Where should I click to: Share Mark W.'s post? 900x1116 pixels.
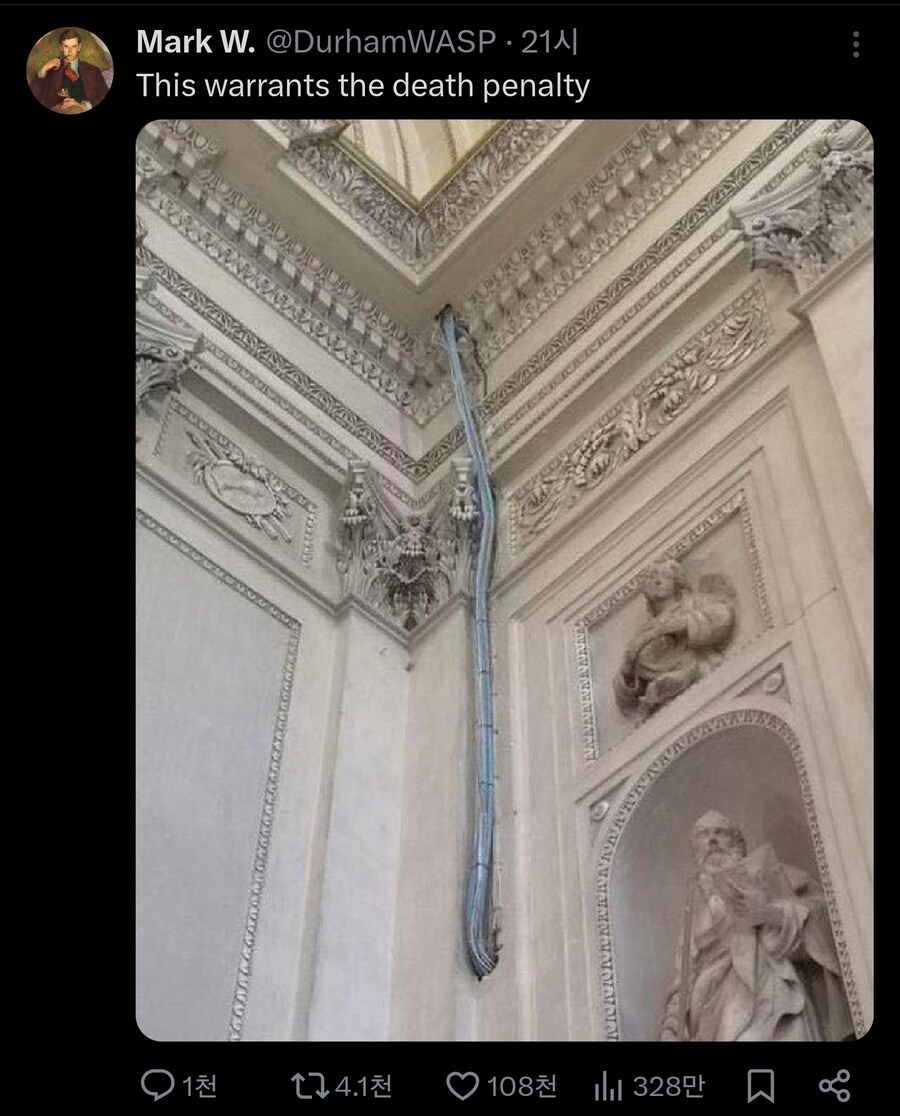point(834,1085)
